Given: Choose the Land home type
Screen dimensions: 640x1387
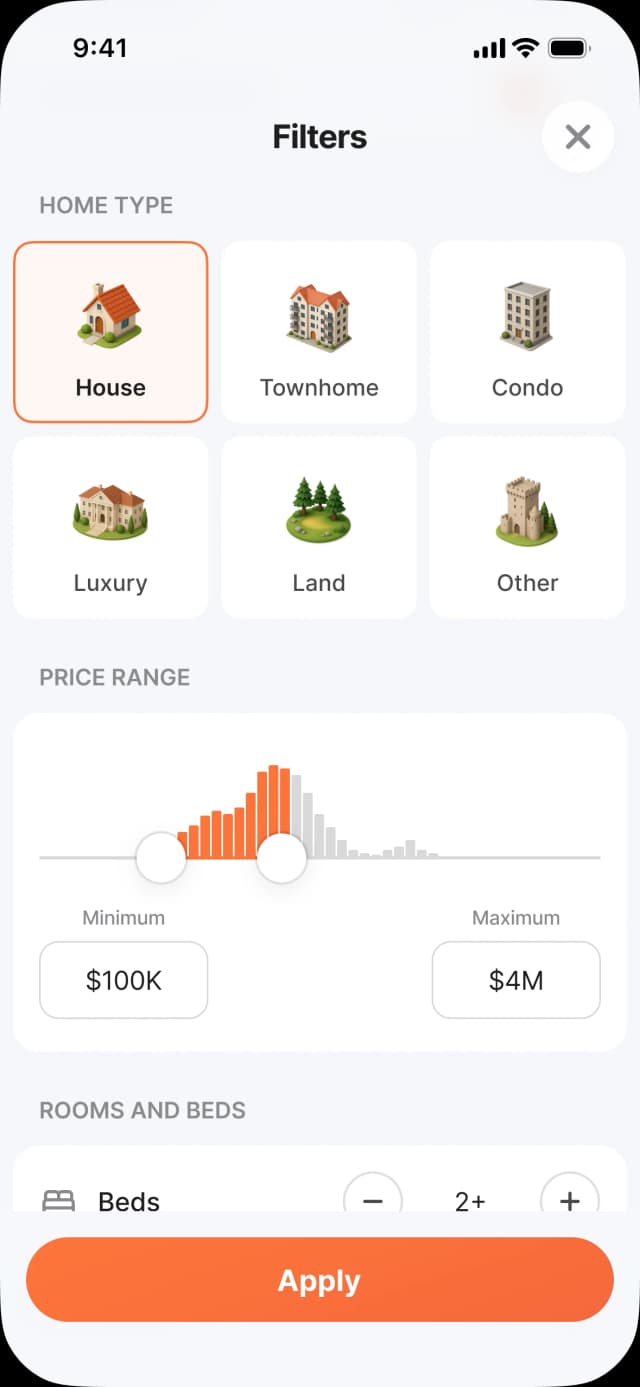Looking at the screenshot, I should coord(319,527).
